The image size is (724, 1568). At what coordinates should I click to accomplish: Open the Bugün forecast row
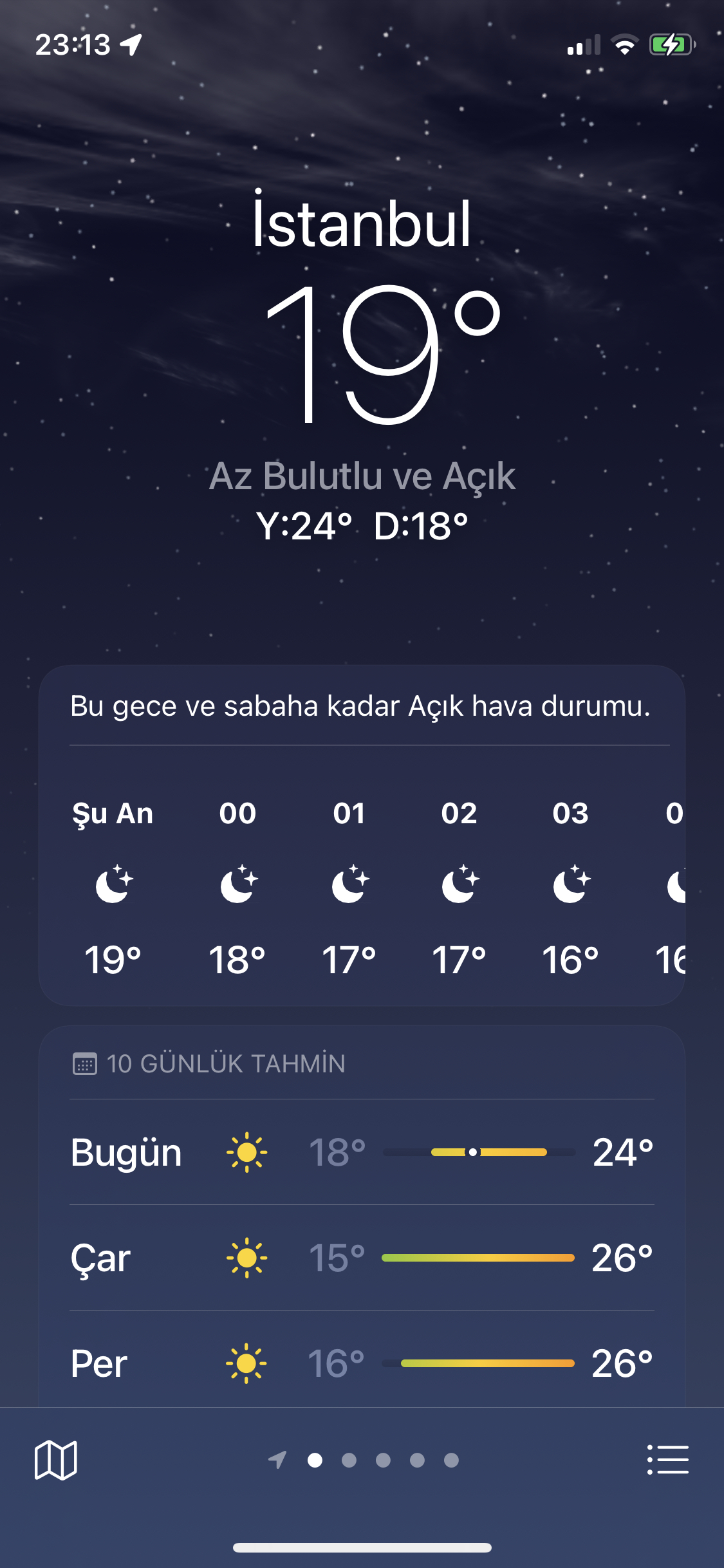[x=362, y=1152]
